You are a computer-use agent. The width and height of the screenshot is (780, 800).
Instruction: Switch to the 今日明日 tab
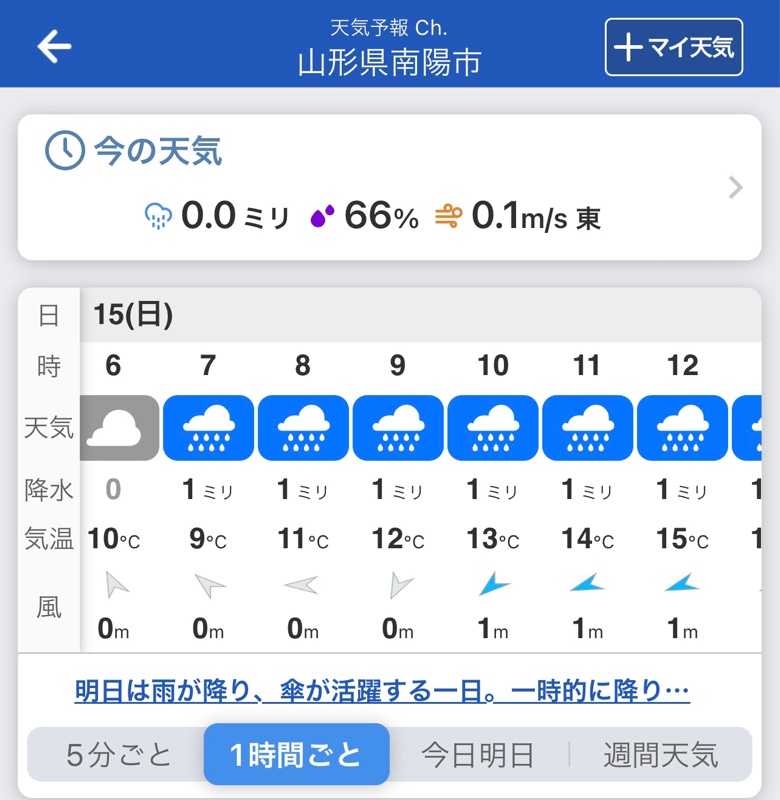[x=477, y=755]
